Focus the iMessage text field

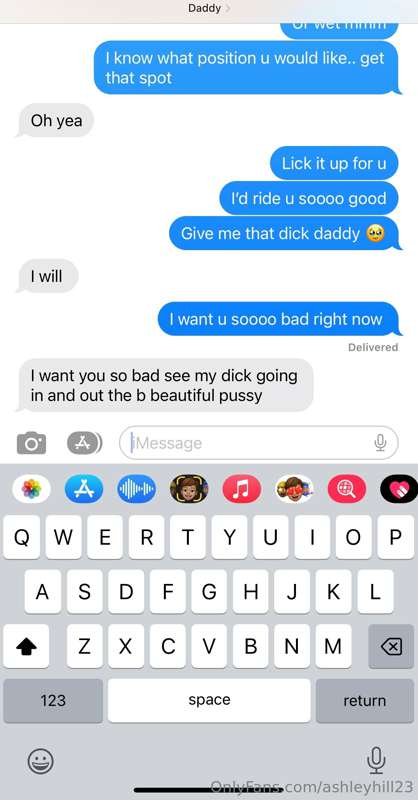pos(259,443)
